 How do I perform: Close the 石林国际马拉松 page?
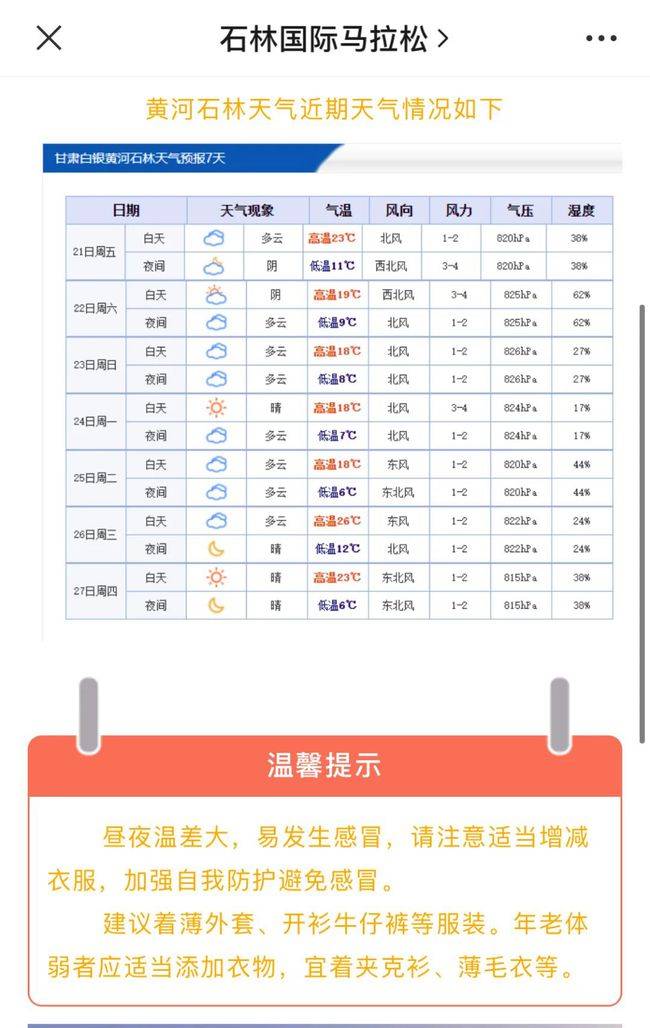click(x=49, y=38)
